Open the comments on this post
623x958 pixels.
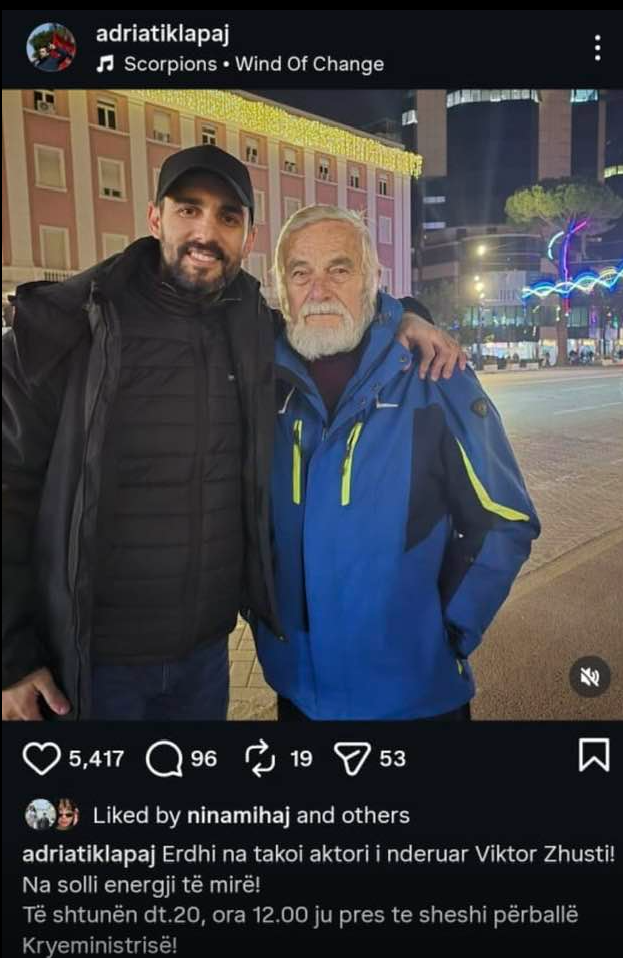[163, 759]
